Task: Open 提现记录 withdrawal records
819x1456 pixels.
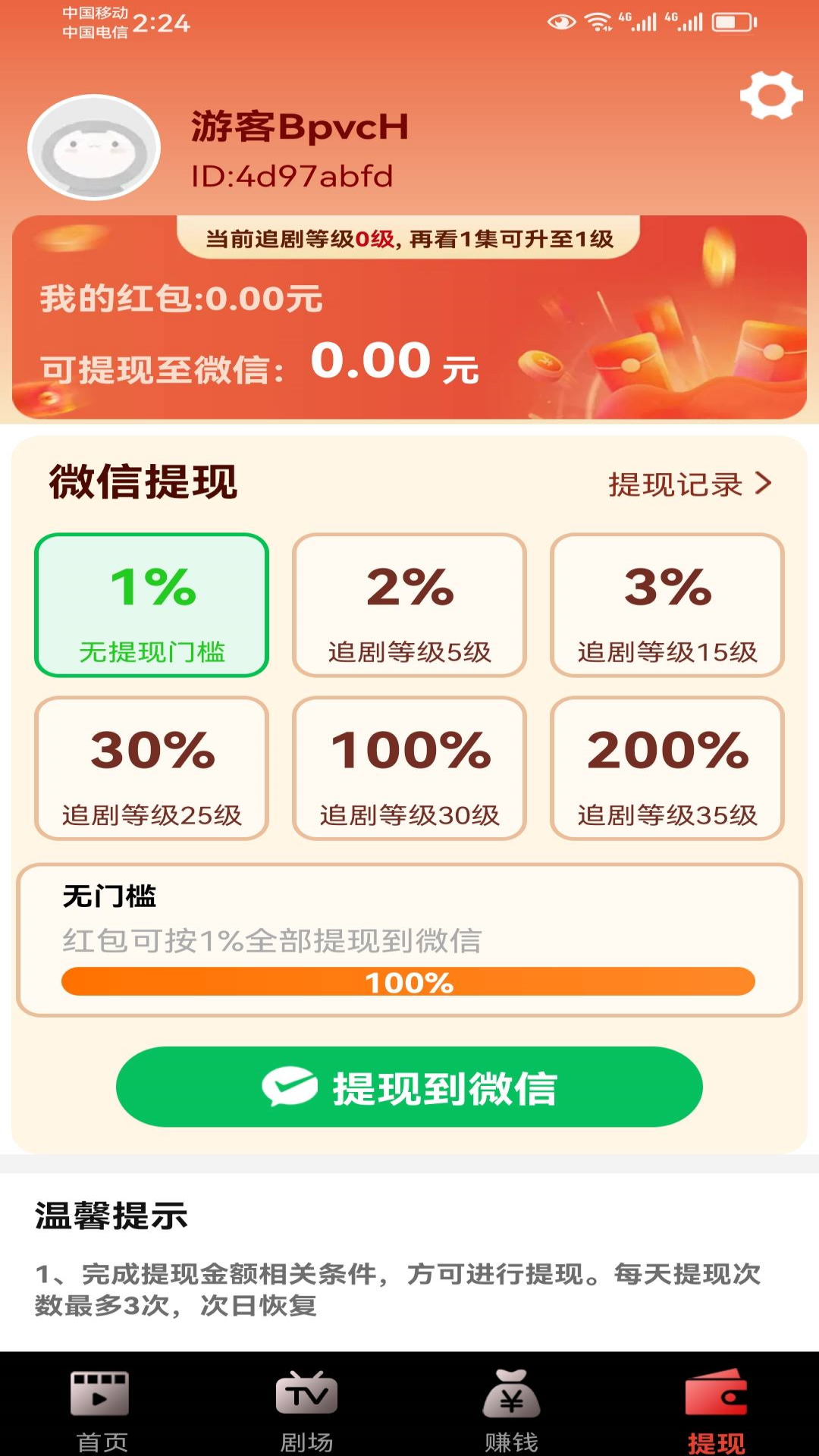Action: pos(689,484)
